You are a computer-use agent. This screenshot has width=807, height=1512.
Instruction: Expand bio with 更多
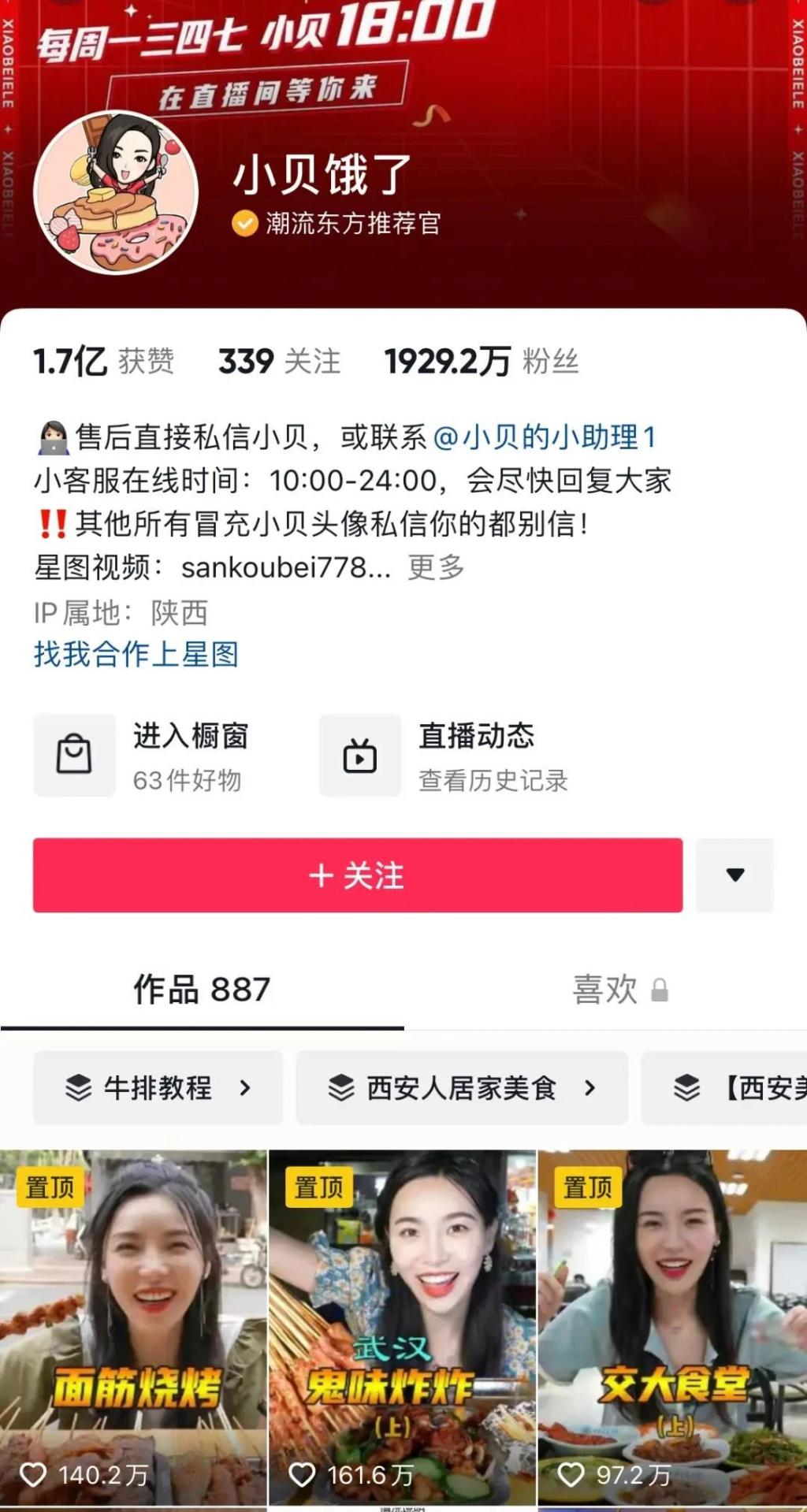click(x=436, y=567)
